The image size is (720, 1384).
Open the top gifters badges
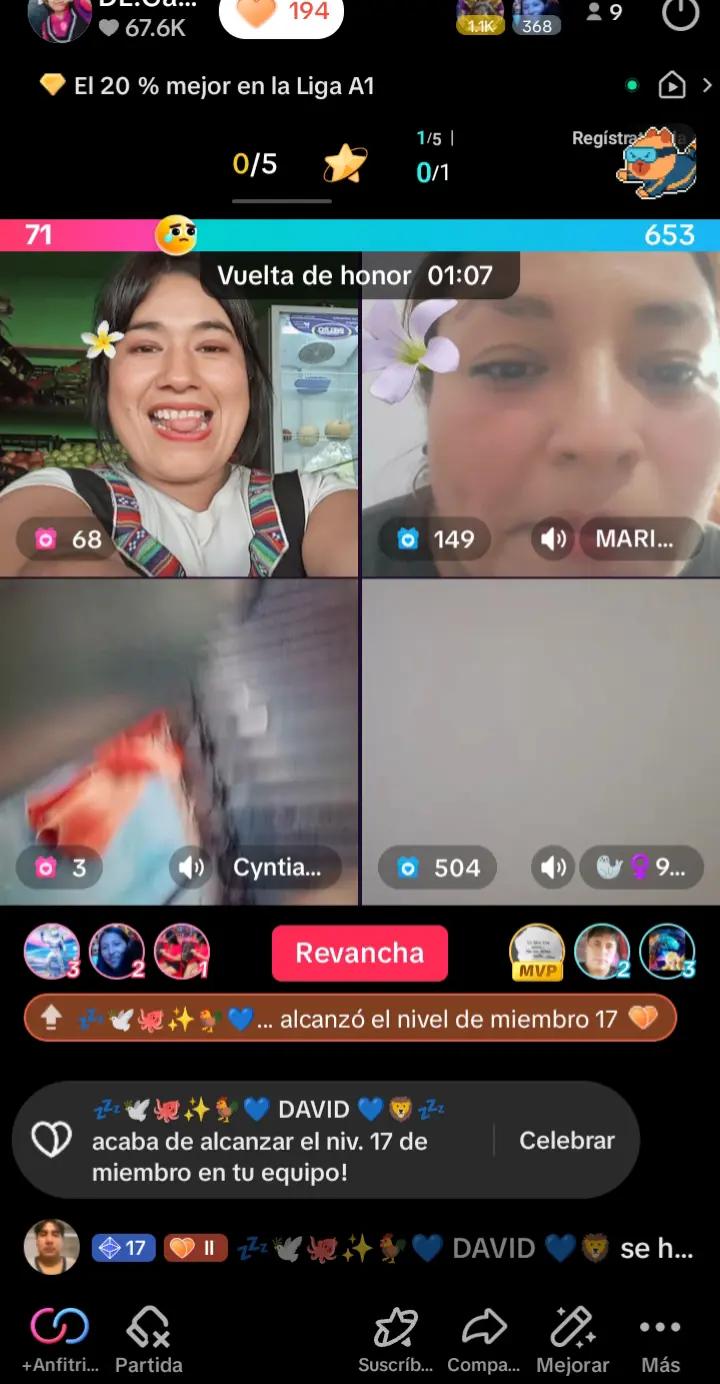508,17
